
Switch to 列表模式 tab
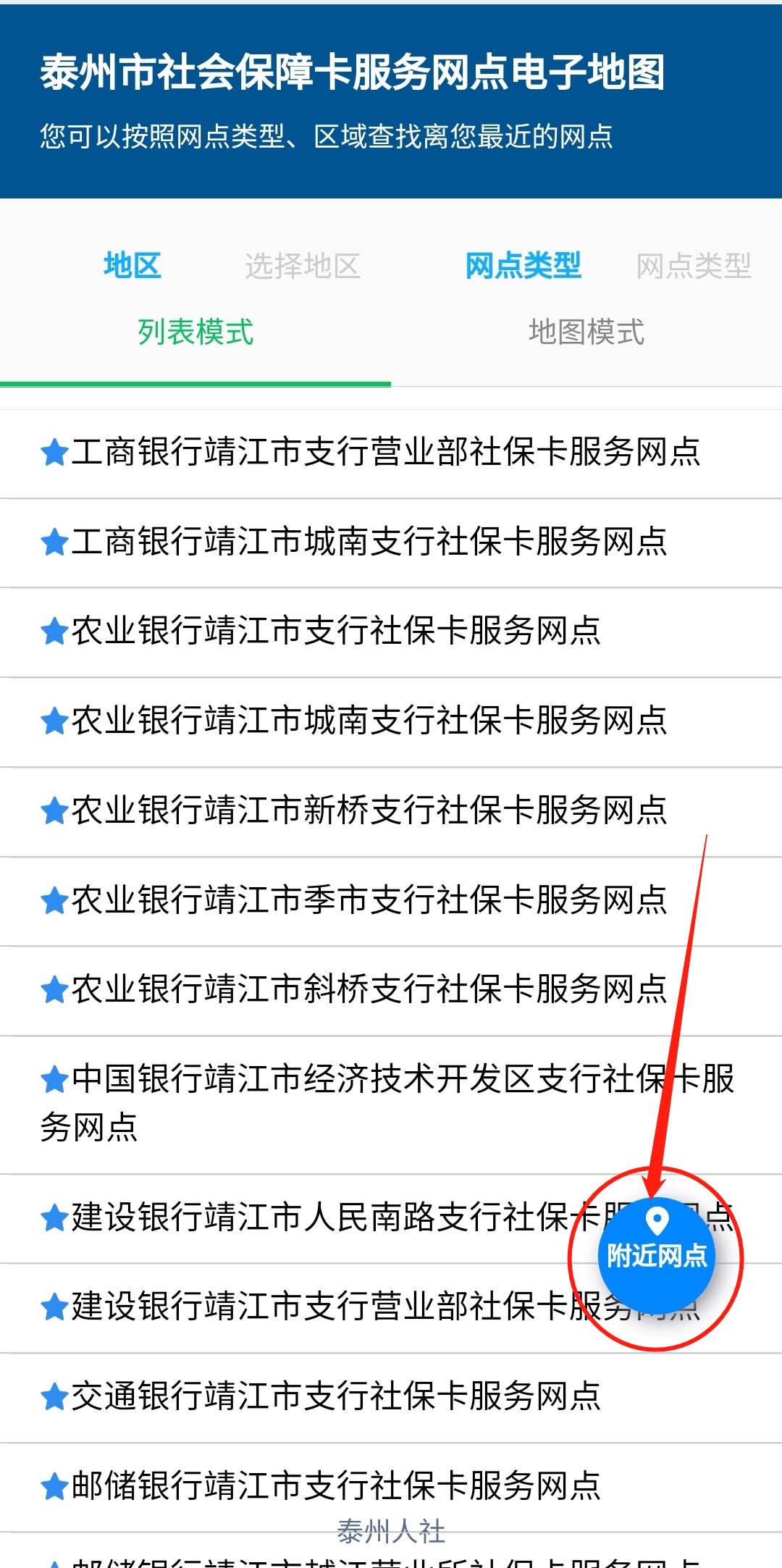[195, 332]
